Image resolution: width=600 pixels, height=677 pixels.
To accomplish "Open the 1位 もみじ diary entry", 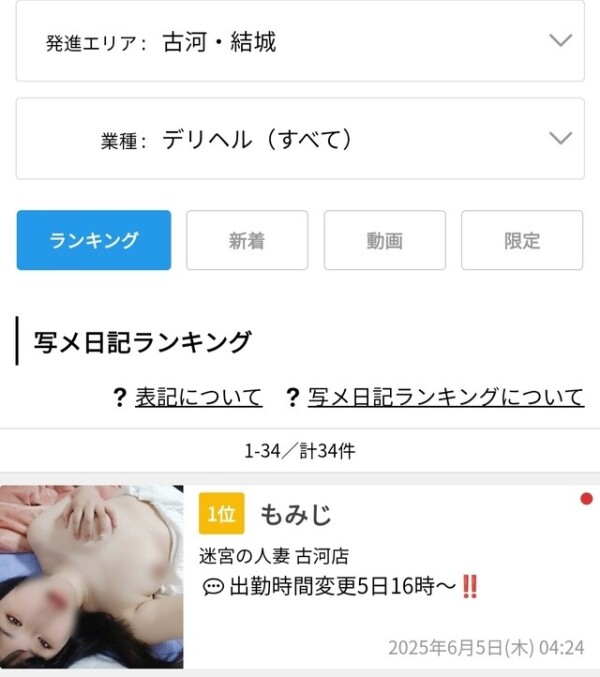I will 390,577.
